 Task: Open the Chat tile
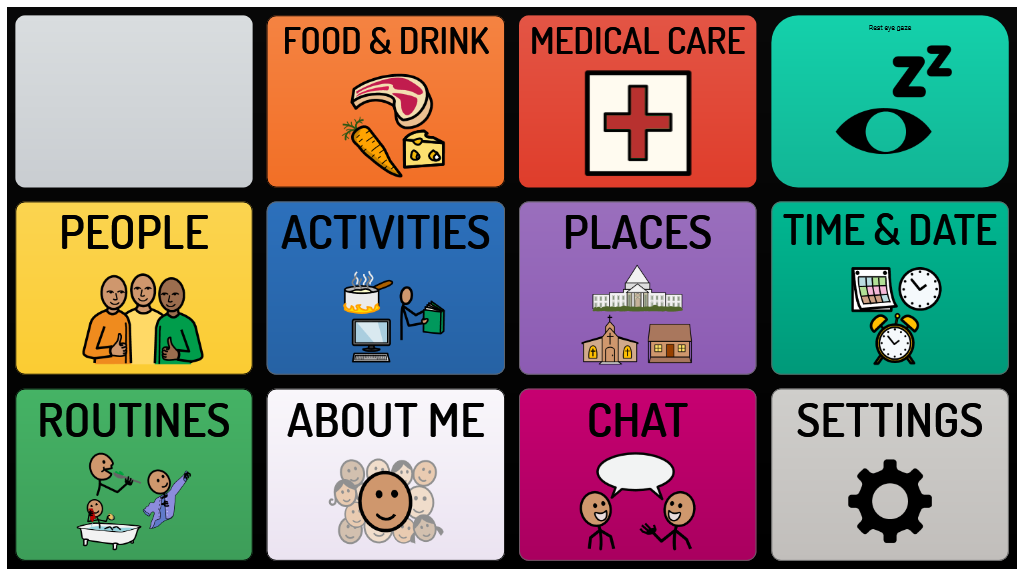(x=638, y=475)
